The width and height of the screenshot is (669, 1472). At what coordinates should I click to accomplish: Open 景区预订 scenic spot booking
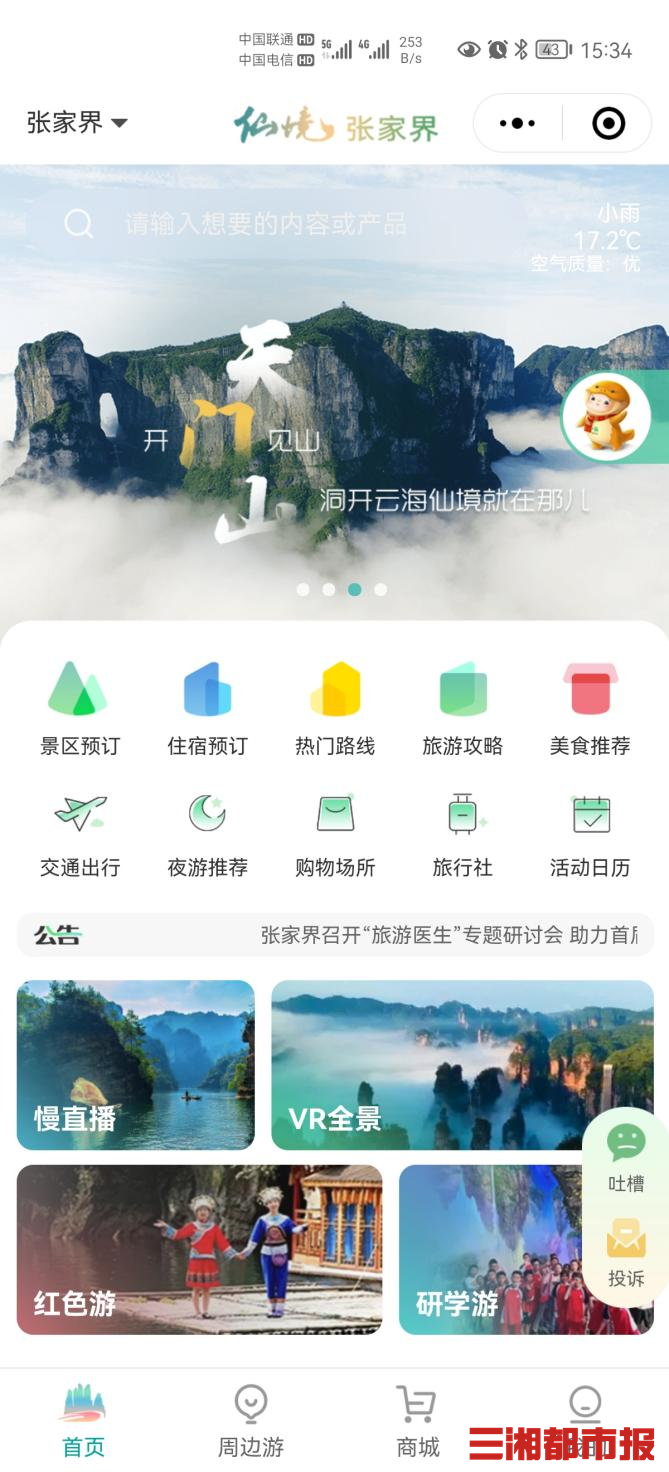point(79,706)
